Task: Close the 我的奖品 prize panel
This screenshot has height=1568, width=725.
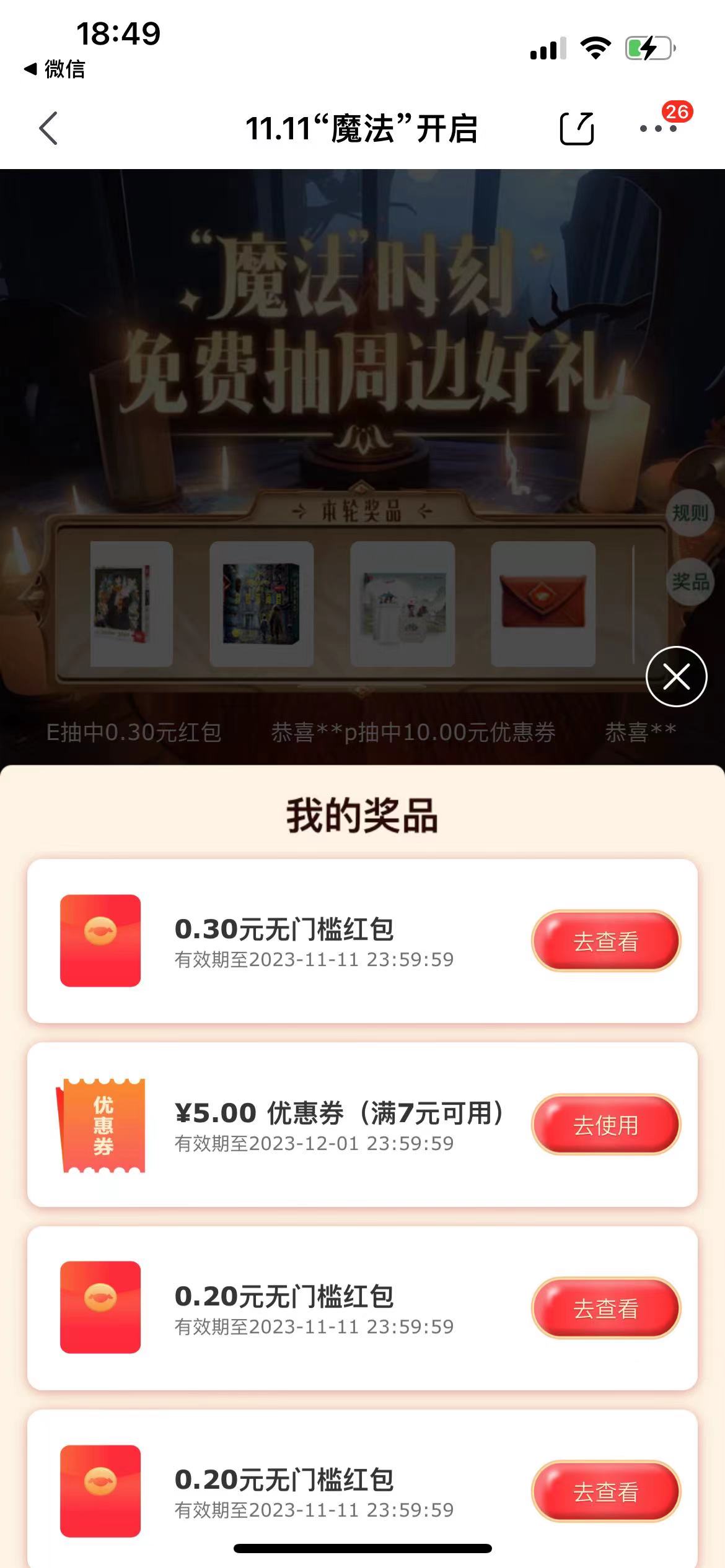Action: [676, 676]
